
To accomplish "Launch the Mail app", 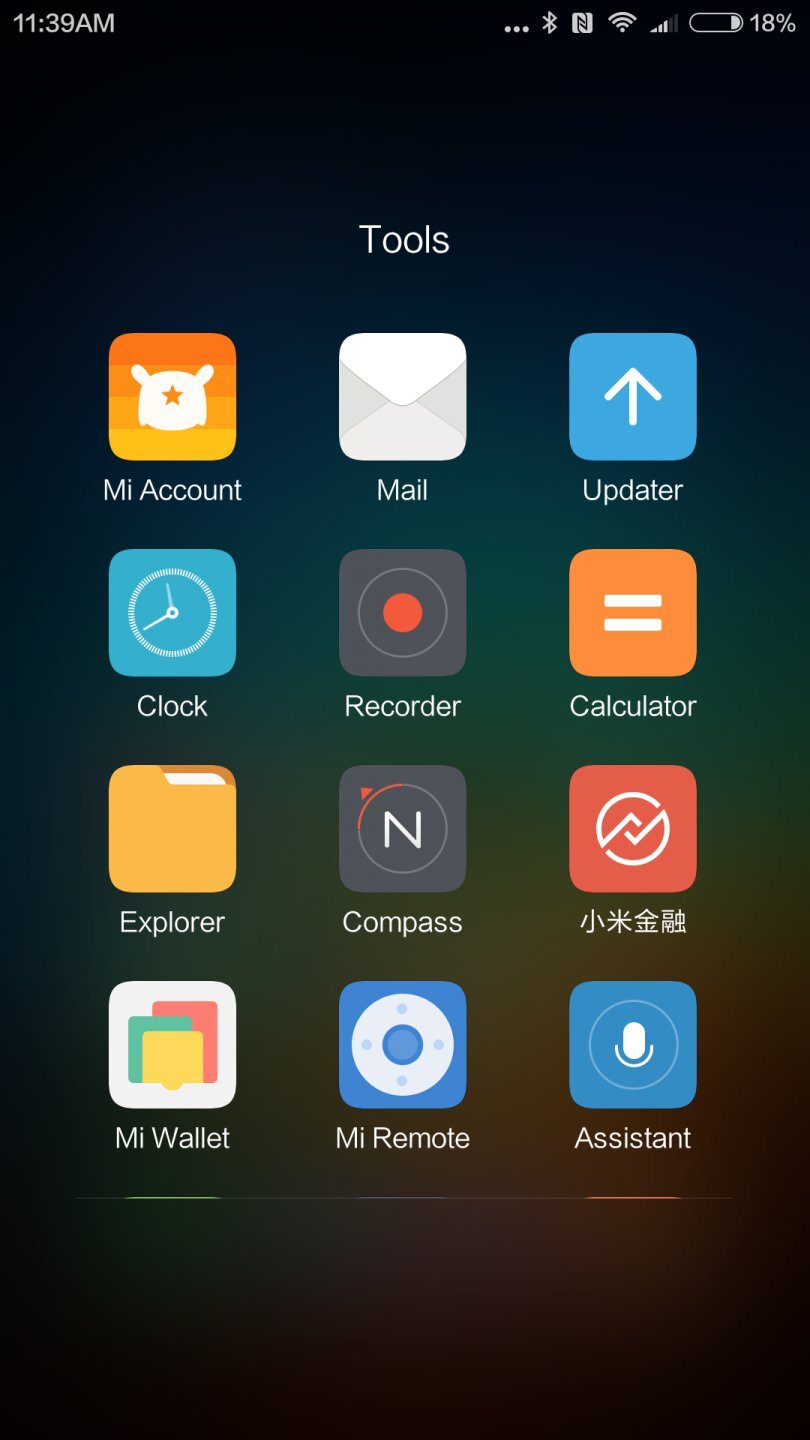I will 402,396.
